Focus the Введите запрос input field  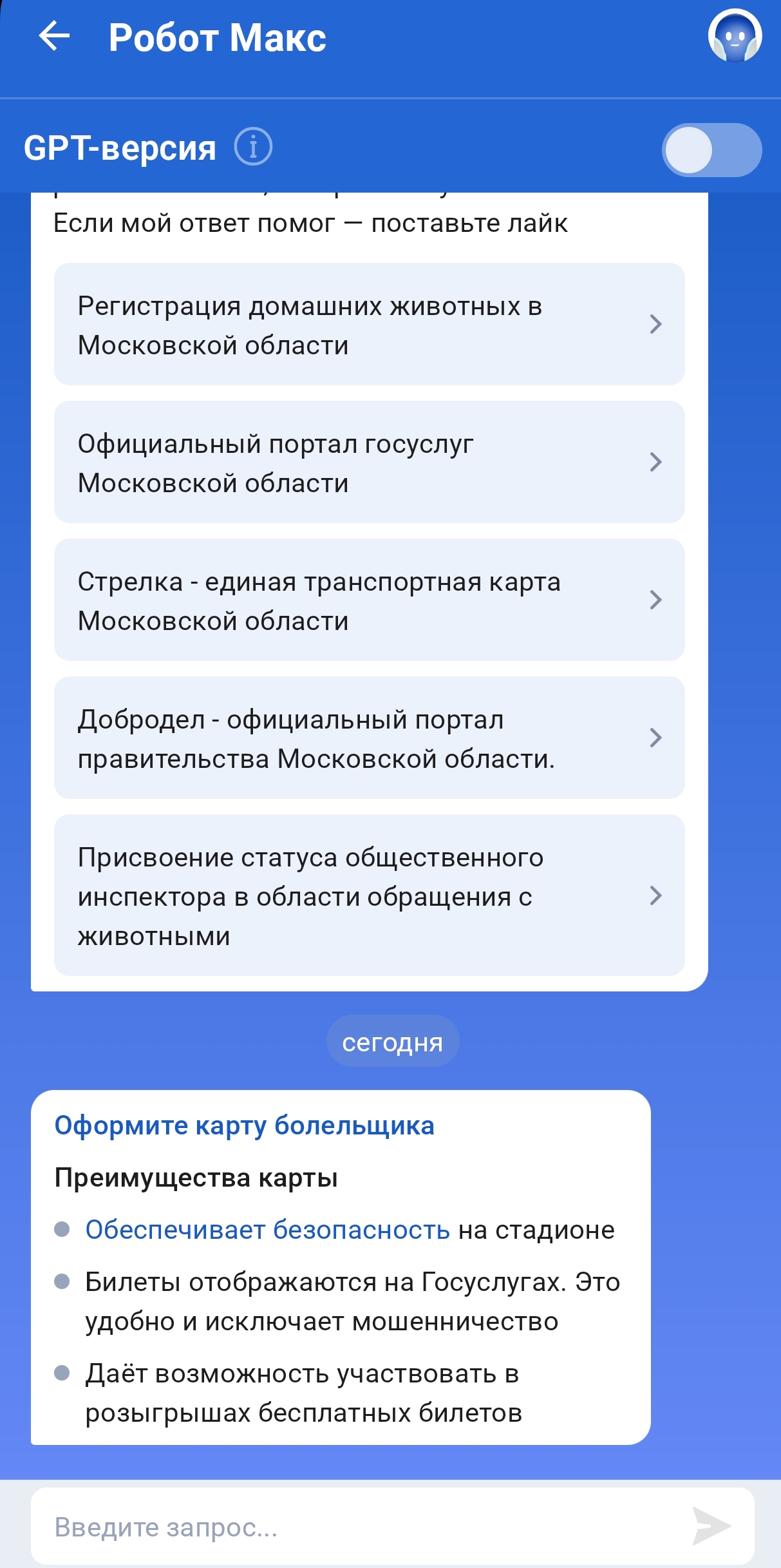click(x=361, y=1527)
